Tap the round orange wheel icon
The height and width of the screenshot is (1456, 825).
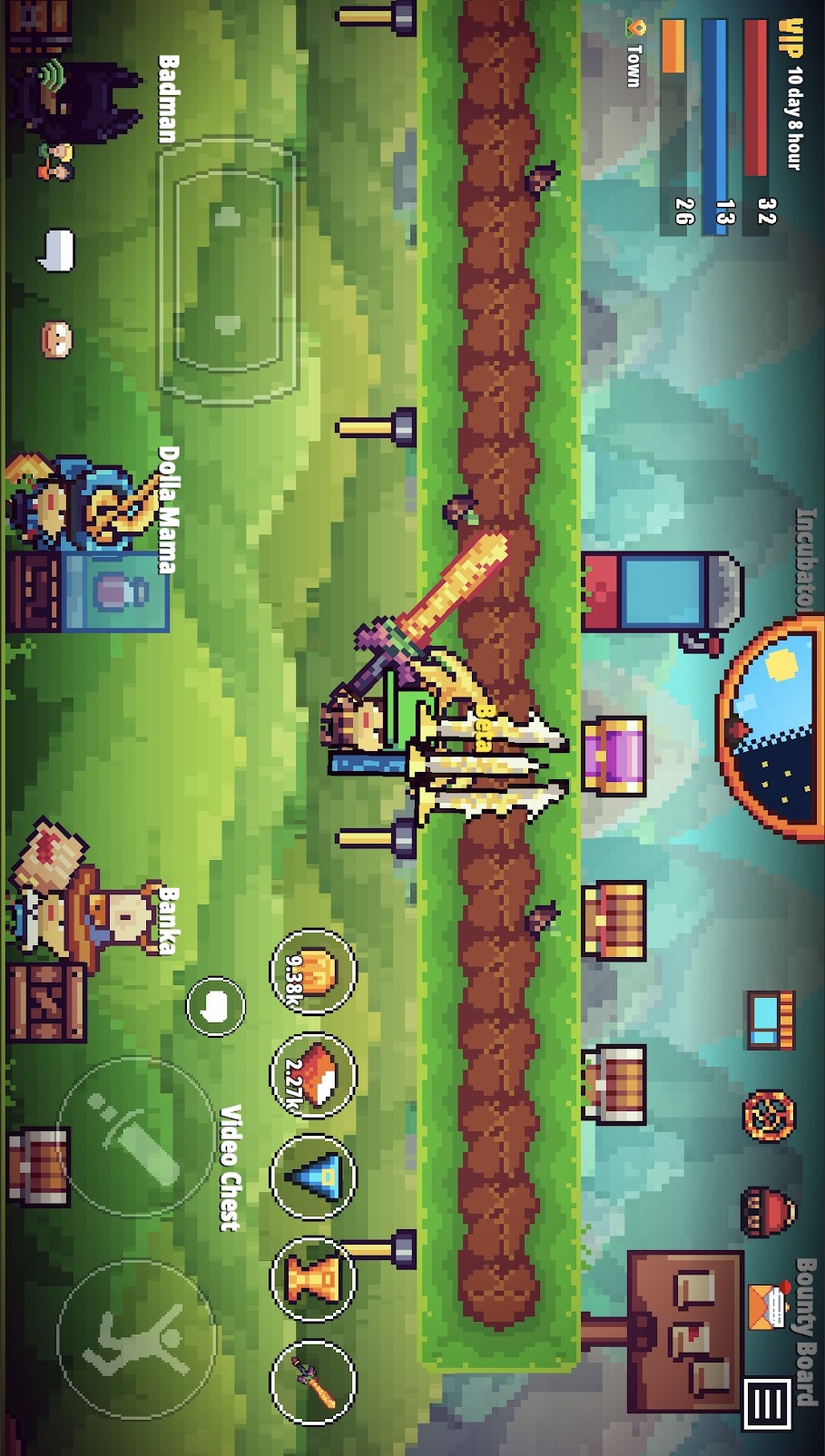tap(769, 1115)
